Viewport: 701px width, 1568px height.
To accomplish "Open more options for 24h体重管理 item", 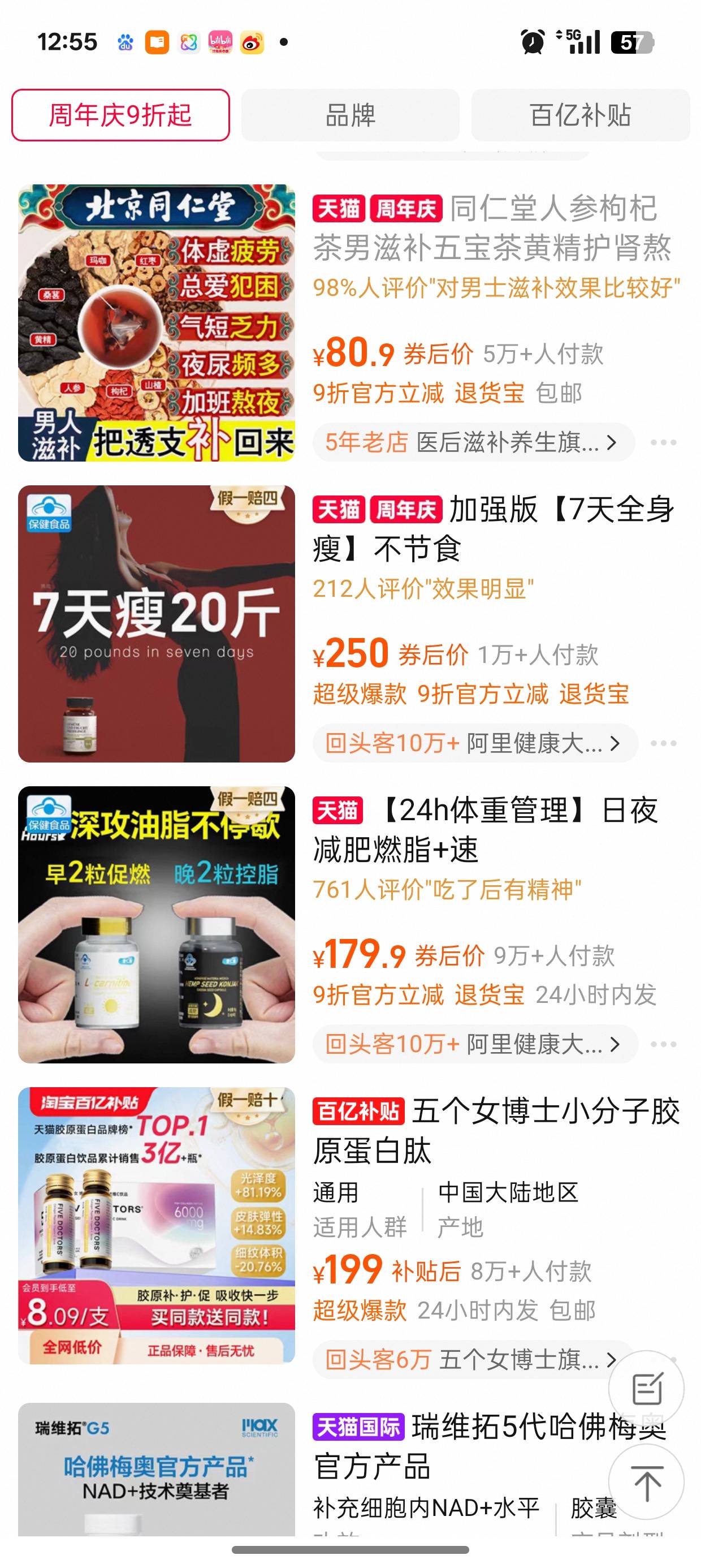I will click(663, 1044).
